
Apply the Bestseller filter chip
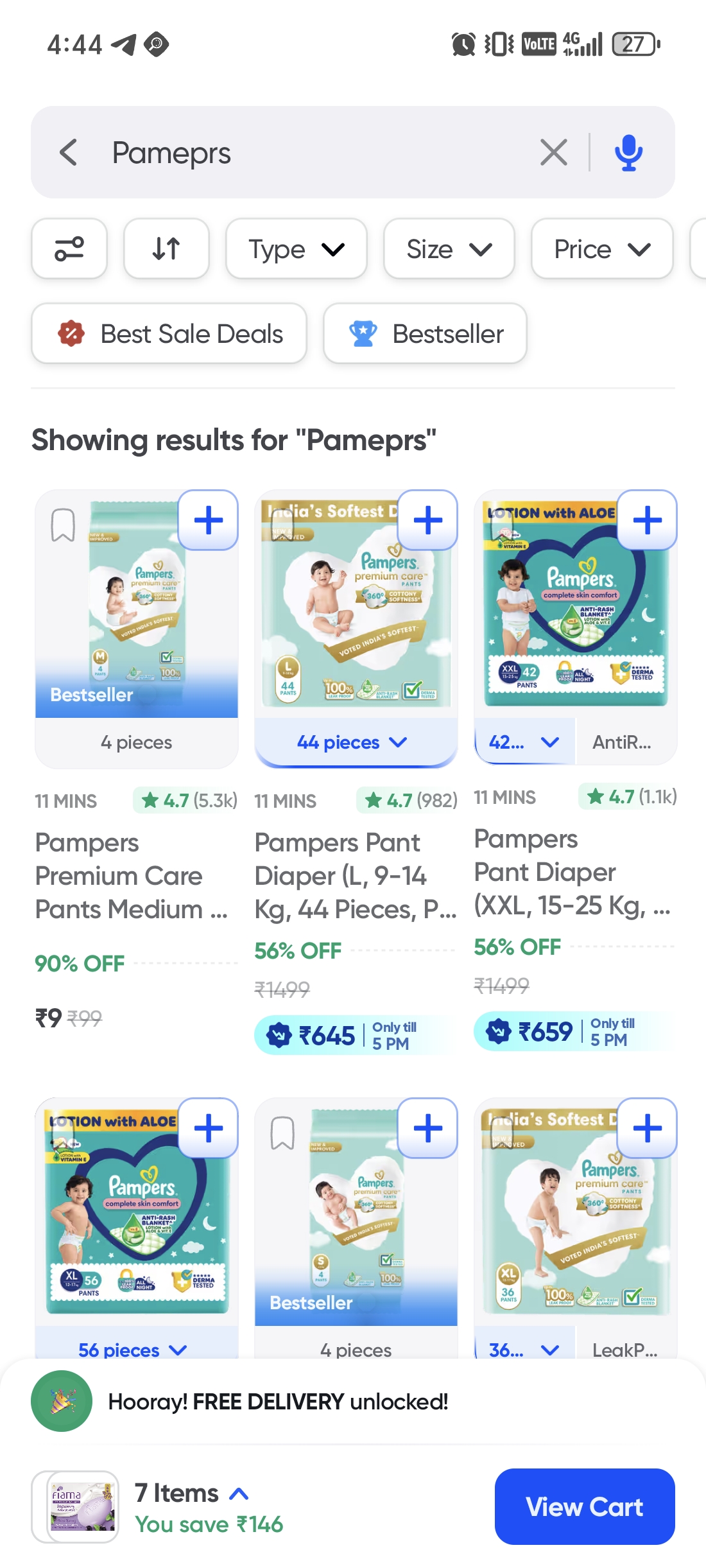[426, 334]
